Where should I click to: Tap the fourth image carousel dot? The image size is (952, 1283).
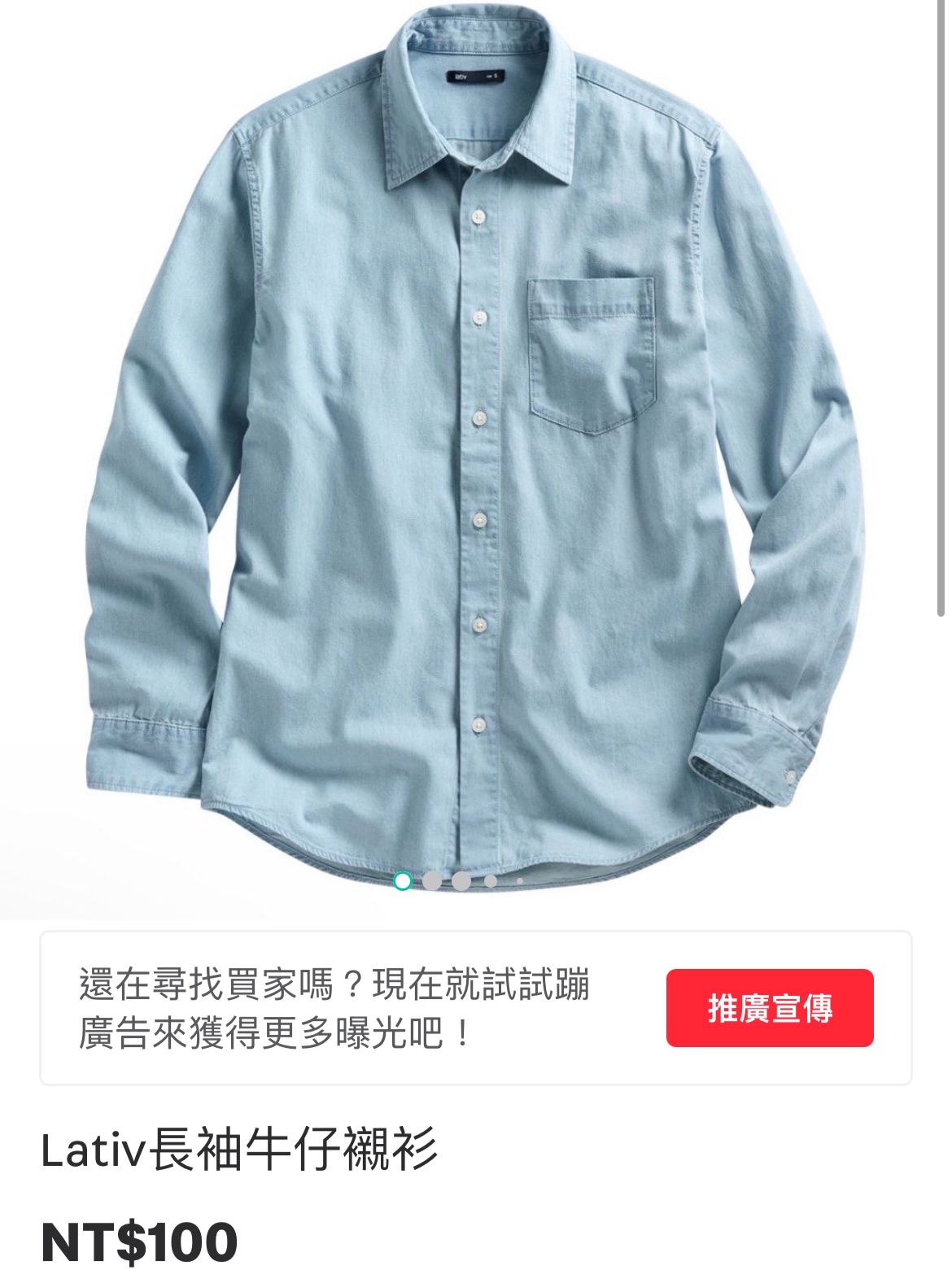tap(491, 881)
